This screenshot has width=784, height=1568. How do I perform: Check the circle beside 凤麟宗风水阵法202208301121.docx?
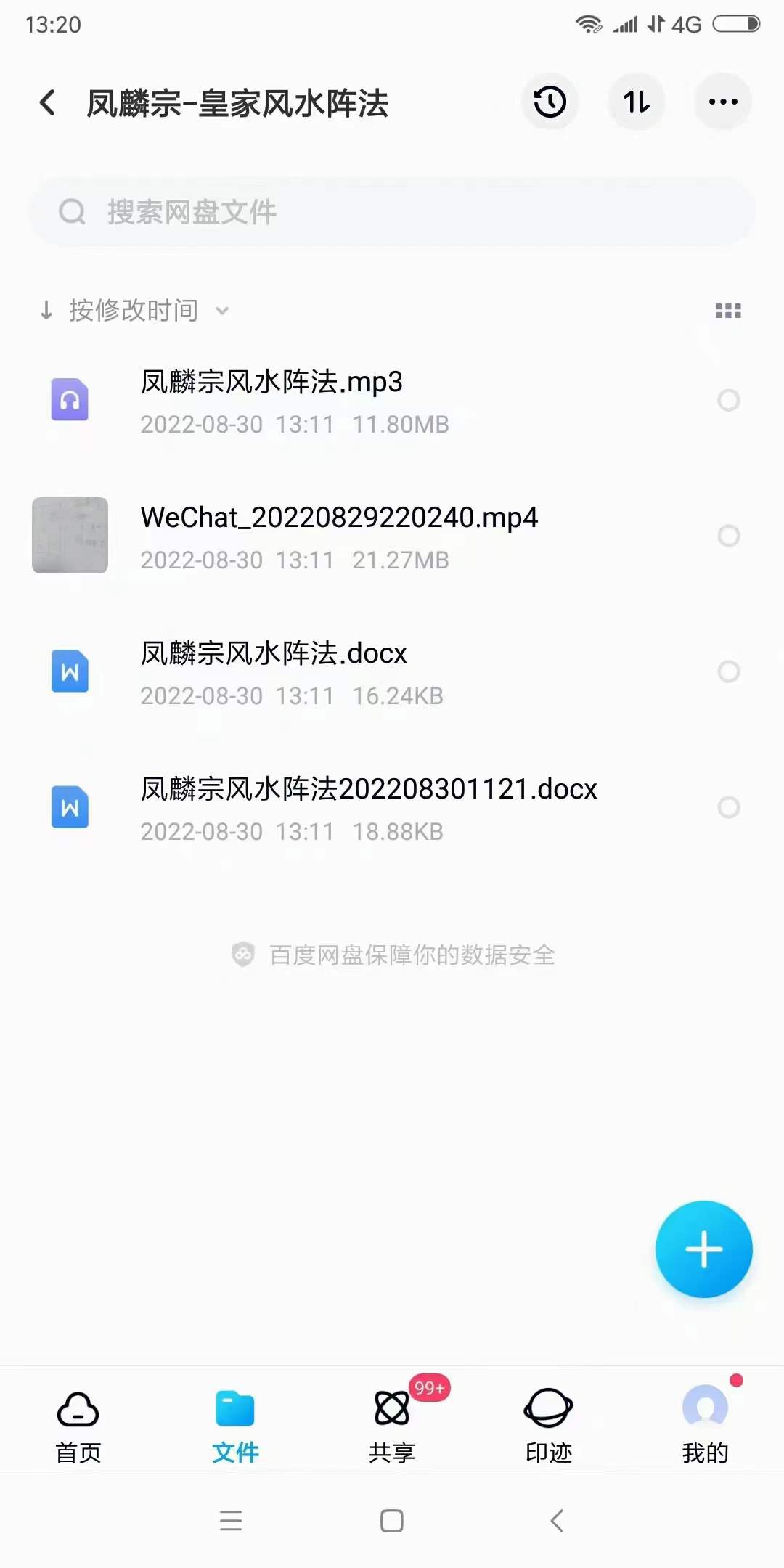[729, 807]
